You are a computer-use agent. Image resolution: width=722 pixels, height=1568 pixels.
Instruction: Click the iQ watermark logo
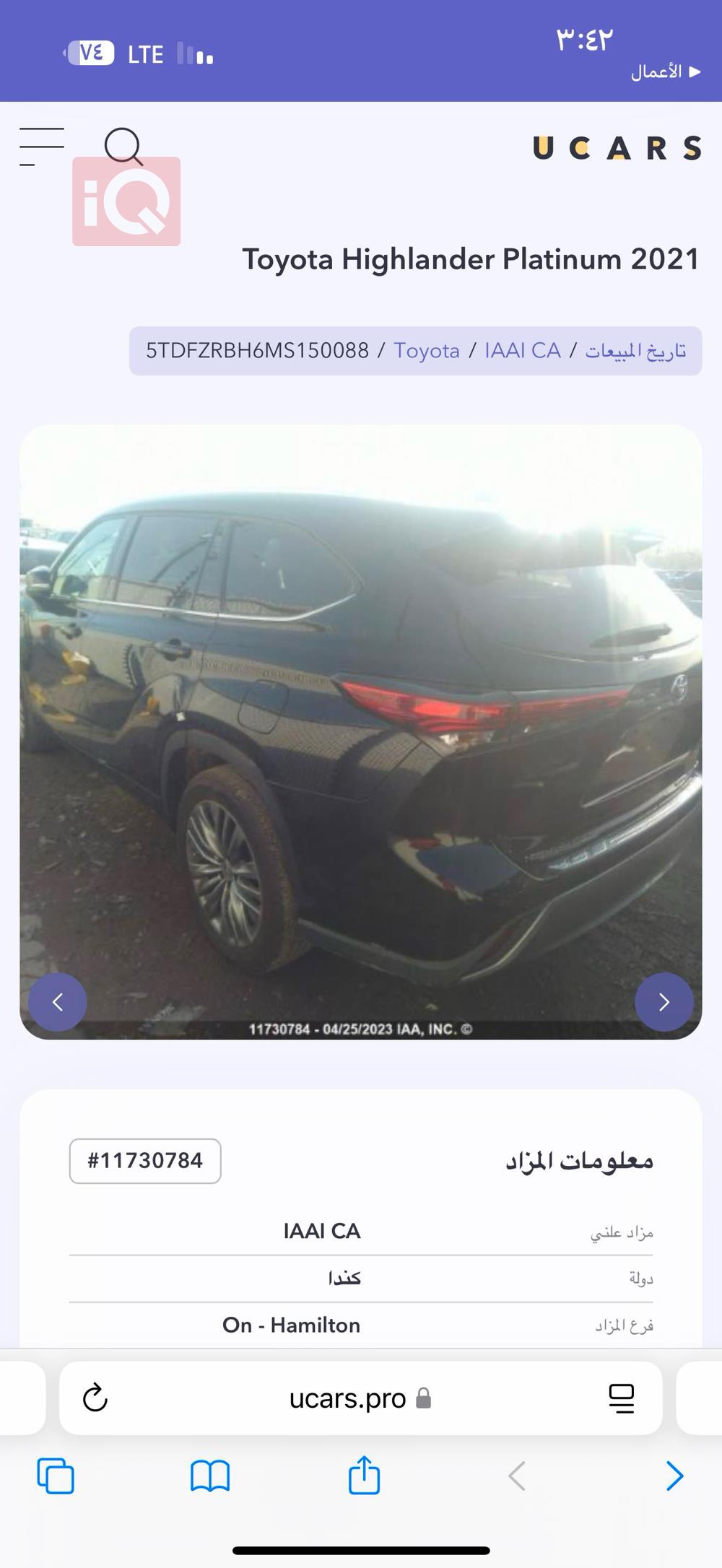tap(126, 206)
